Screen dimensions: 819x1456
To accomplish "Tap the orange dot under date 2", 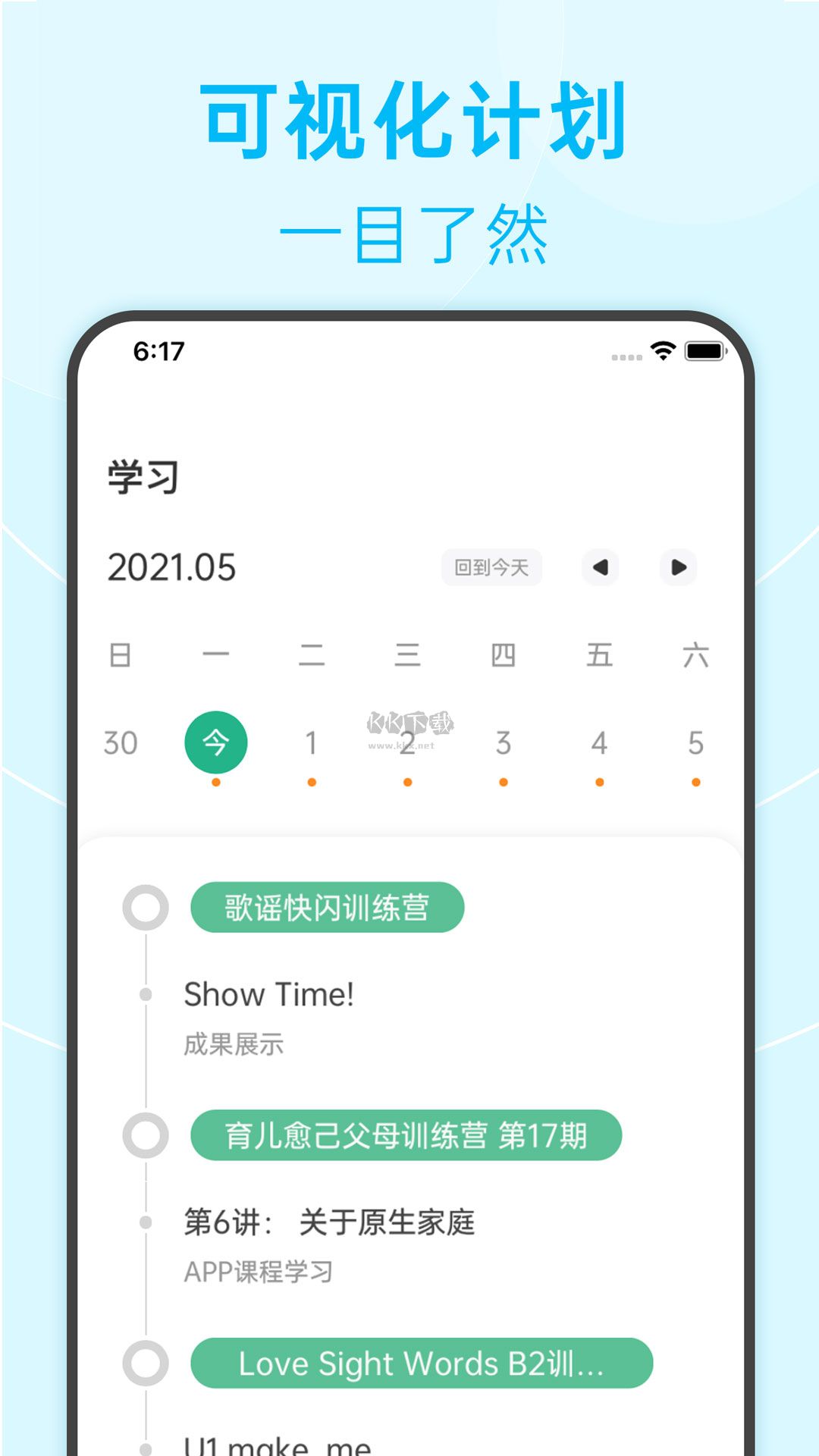I will 407,781.
